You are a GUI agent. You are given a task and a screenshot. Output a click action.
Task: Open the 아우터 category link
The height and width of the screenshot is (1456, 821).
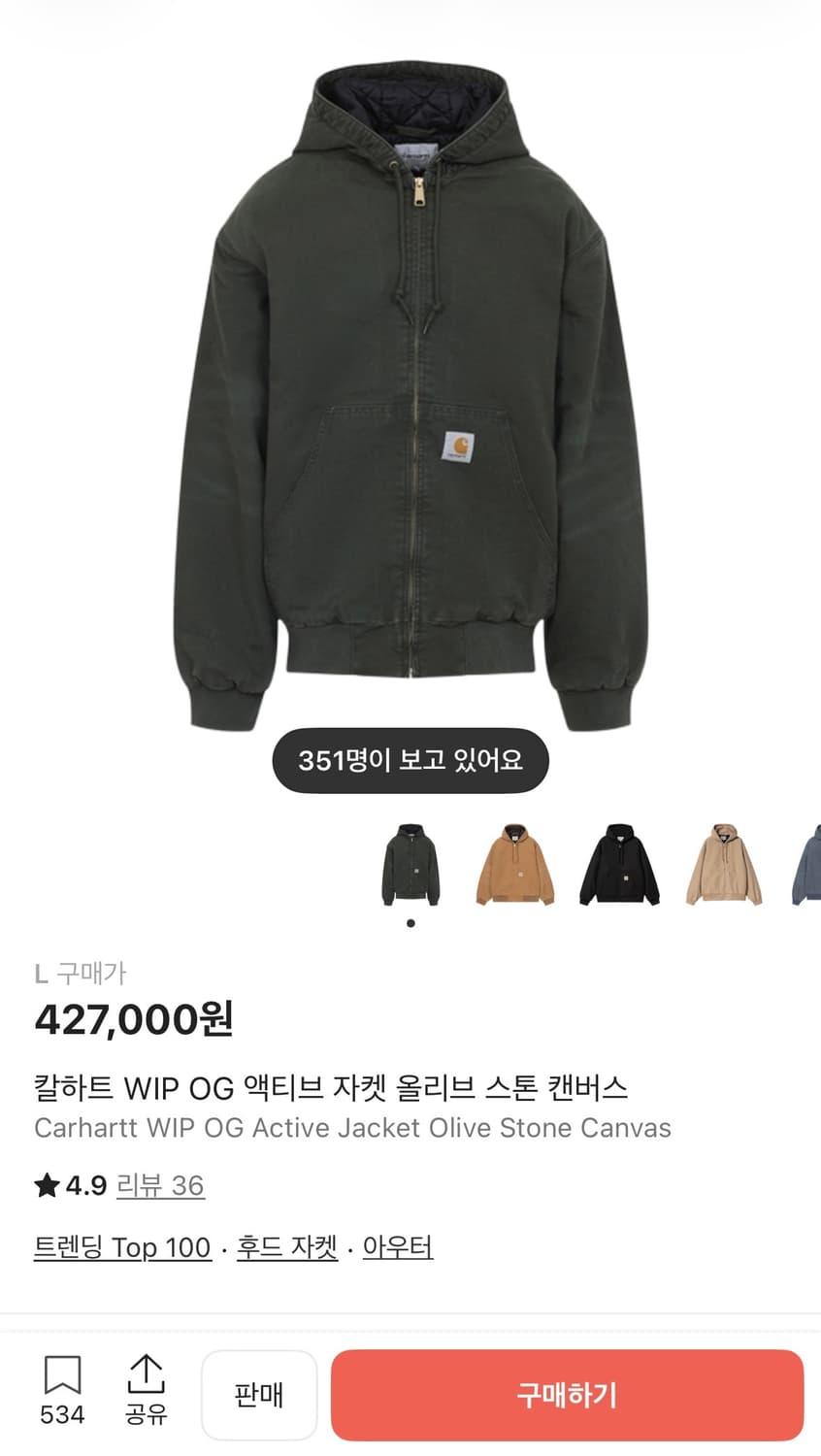pos(400,1247)
